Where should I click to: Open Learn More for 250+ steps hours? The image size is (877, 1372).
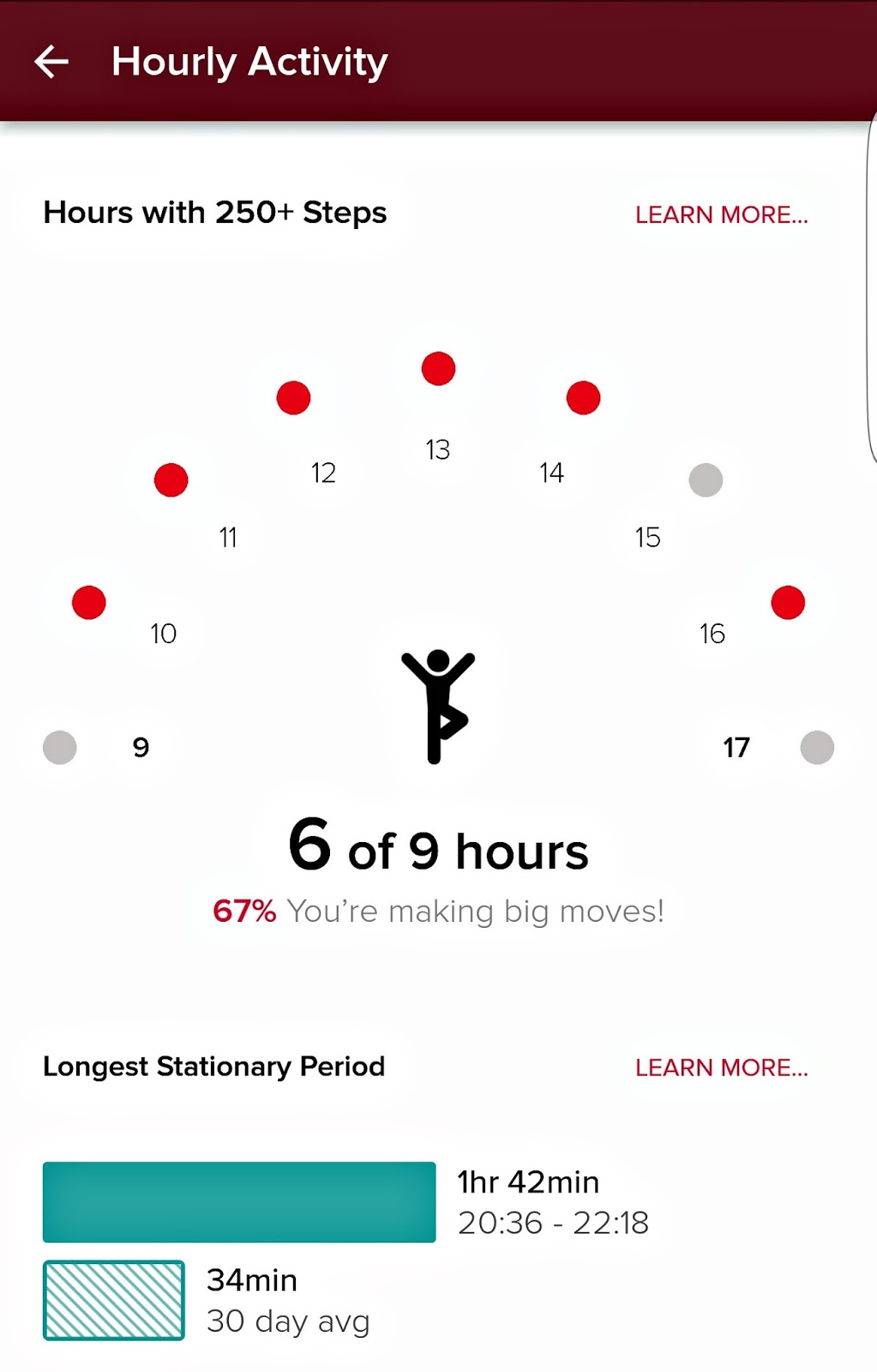tap(721, 214)
